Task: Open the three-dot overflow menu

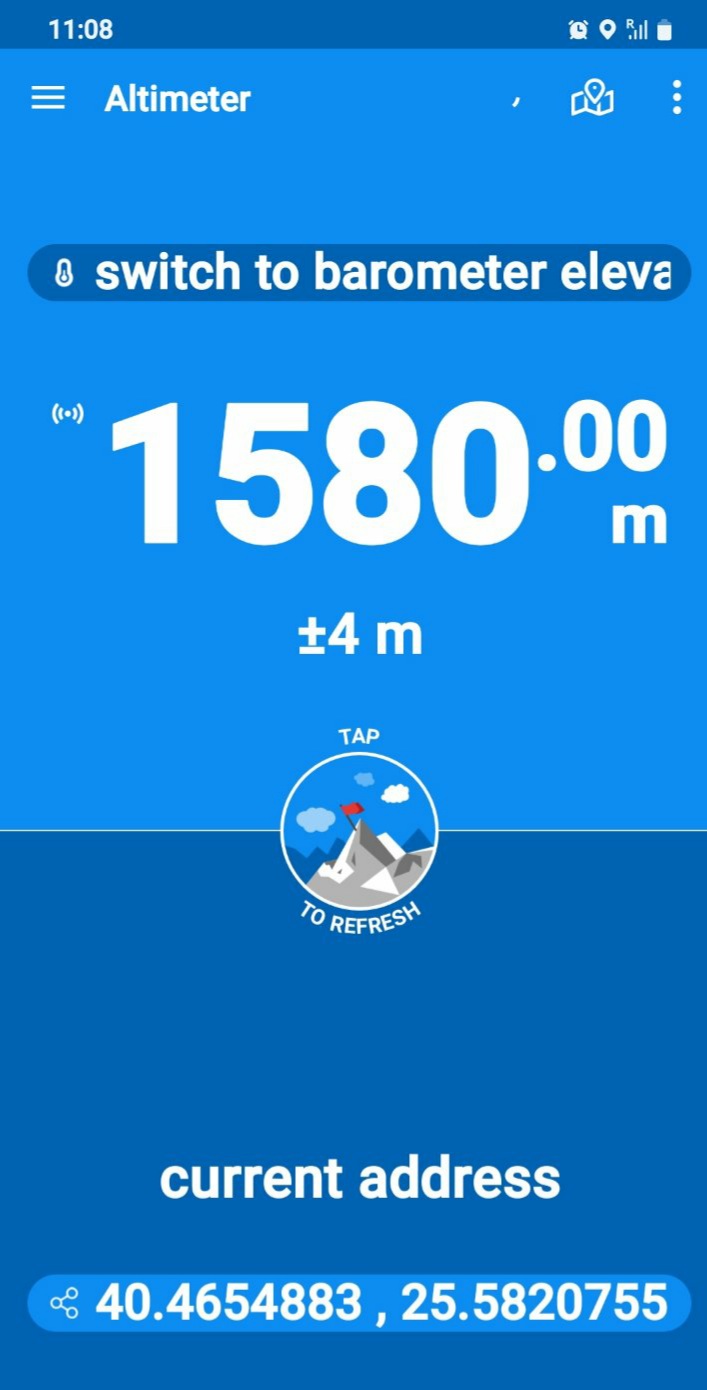Action: coord(677,98)
